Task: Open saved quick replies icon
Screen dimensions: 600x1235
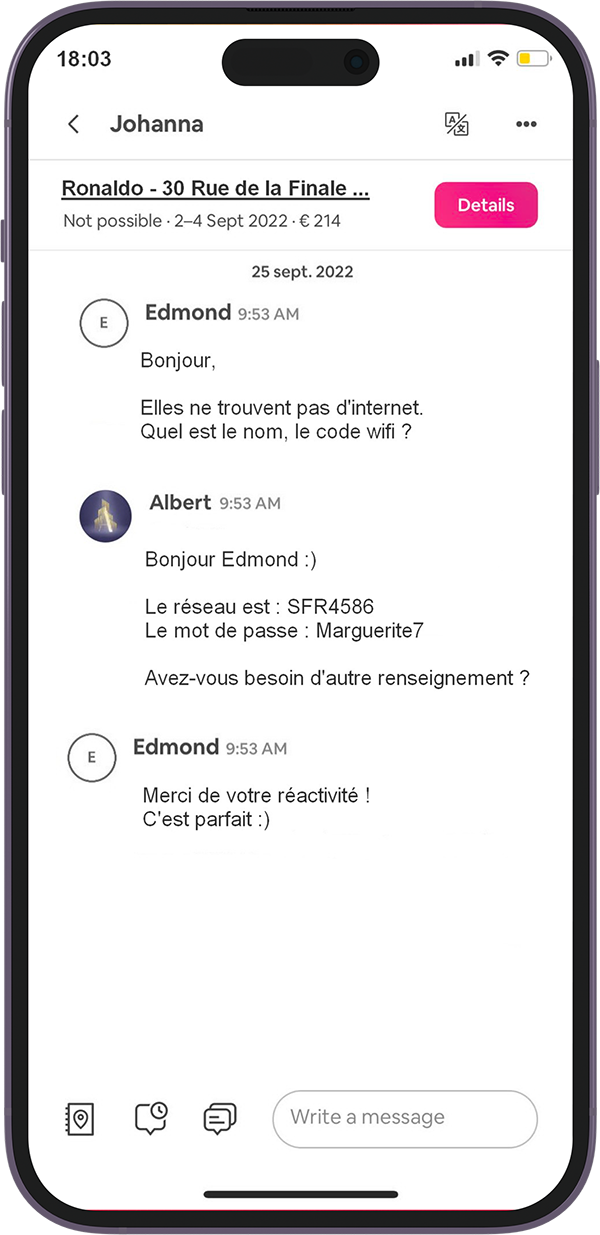Action: [219, 1118]
